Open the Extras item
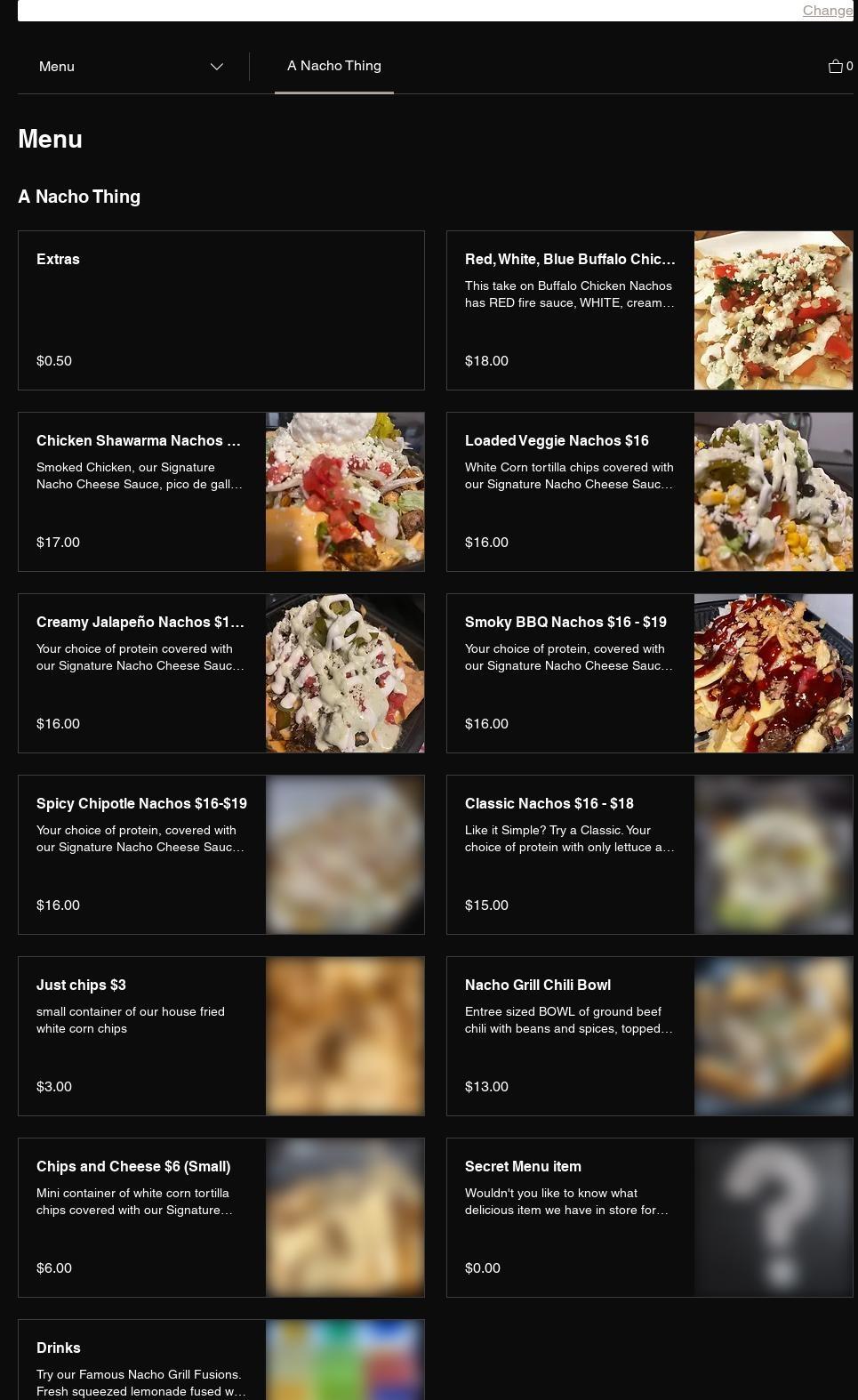 tap(221, 310)
